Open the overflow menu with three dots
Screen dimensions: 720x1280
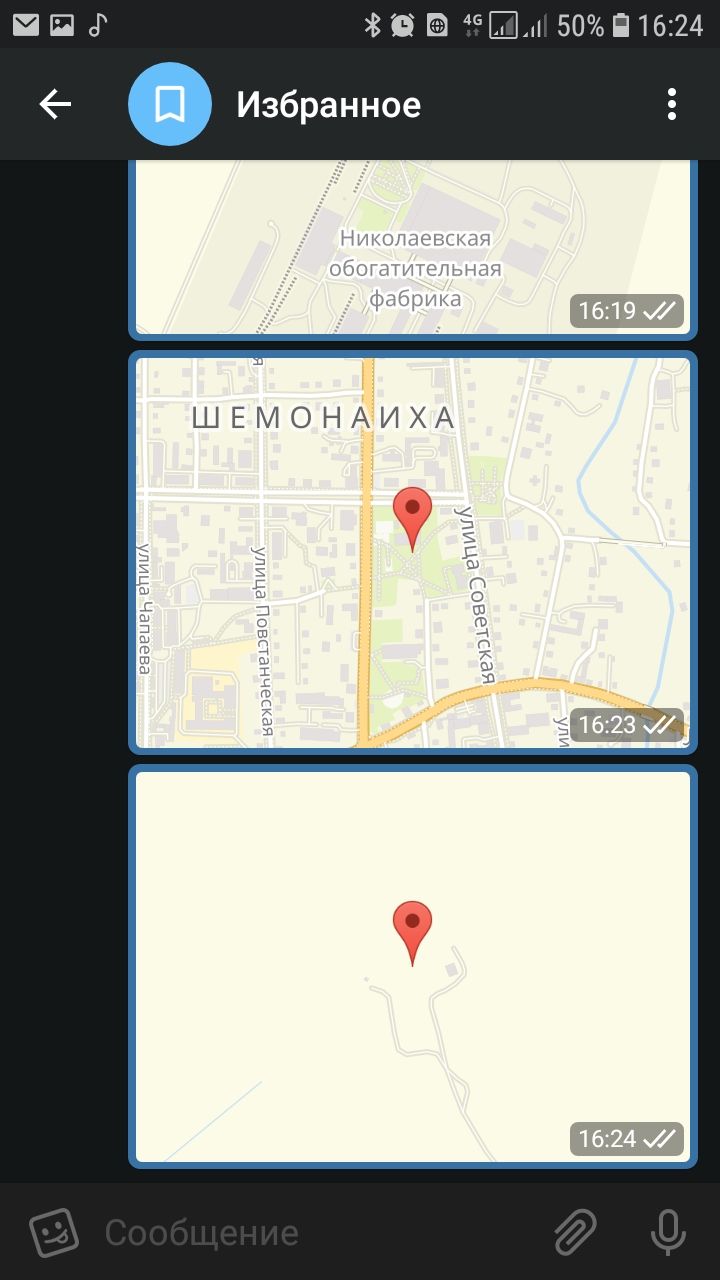[x=671, y=104]
